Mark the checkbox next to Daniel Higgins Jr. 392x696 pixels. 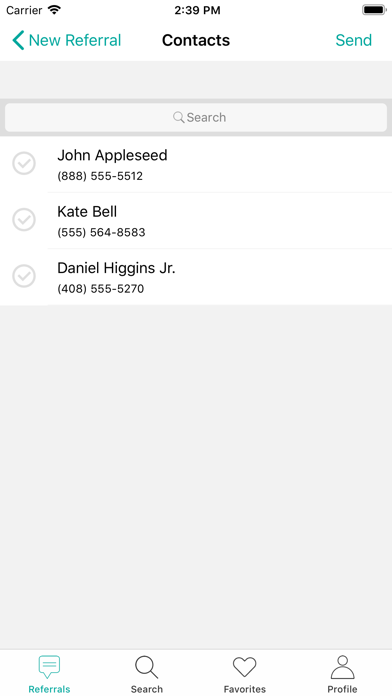coord(24,276)
